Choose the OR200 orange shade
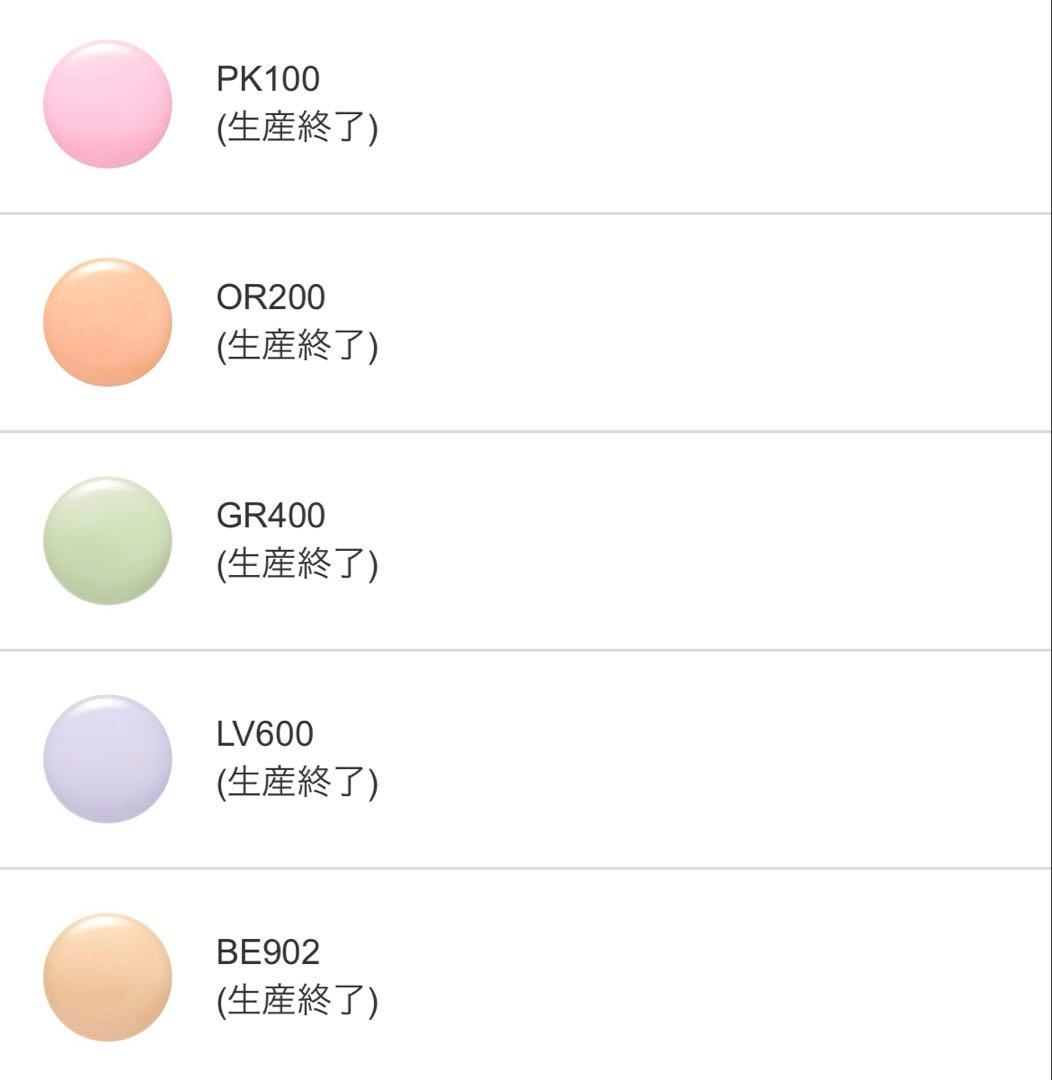1052x1080 pixels. tap(108, 322)
